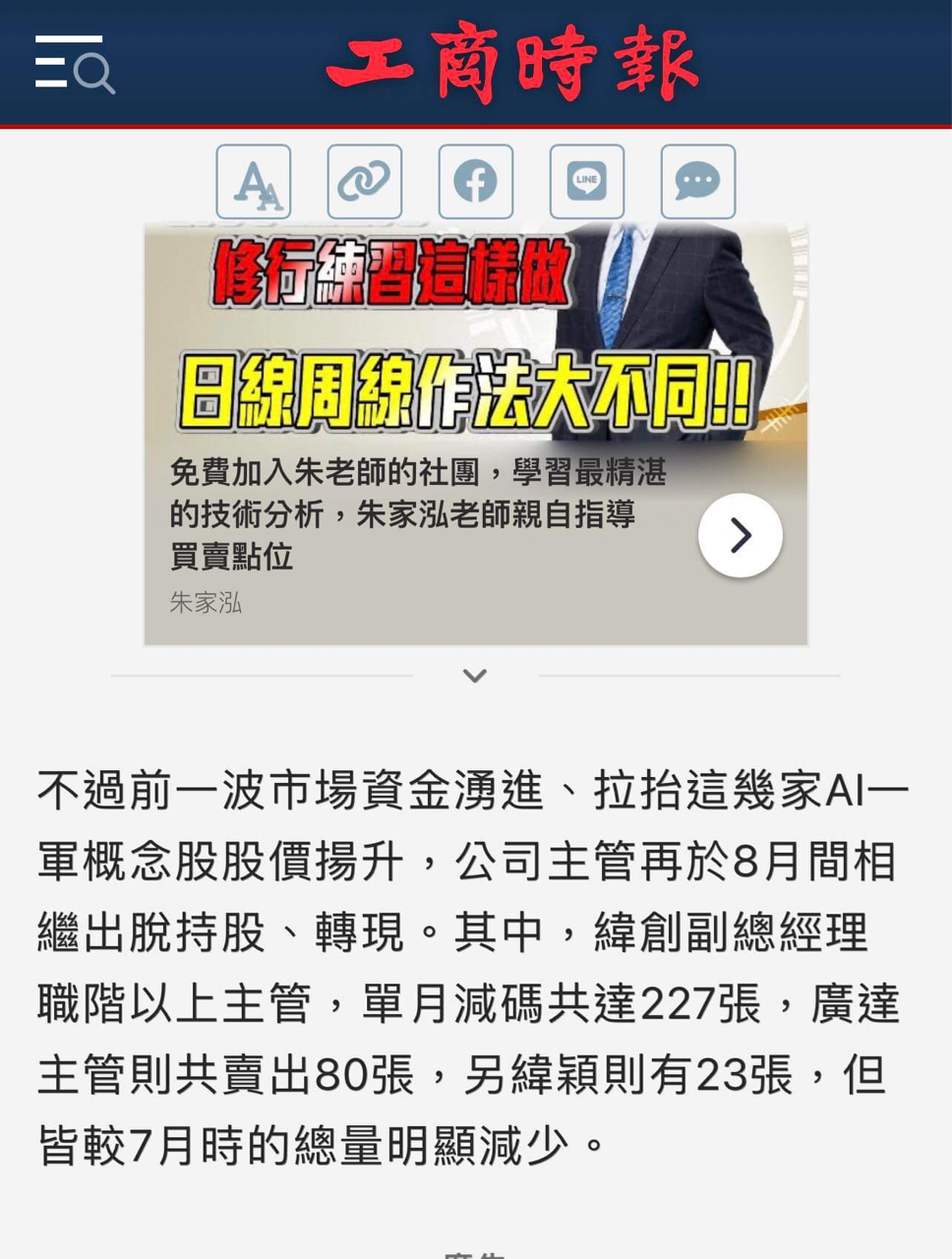Share the article to Facebook
The image size is (952, 1259).
pyautogui.click(x=476, y=182)
